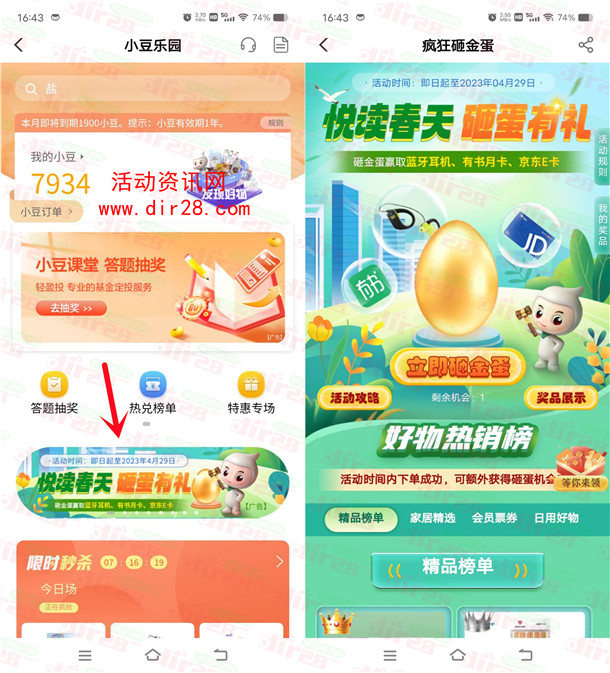Switch to the 会员票券 tab
This screenshot has width=610, height=673.
point(494,518)
